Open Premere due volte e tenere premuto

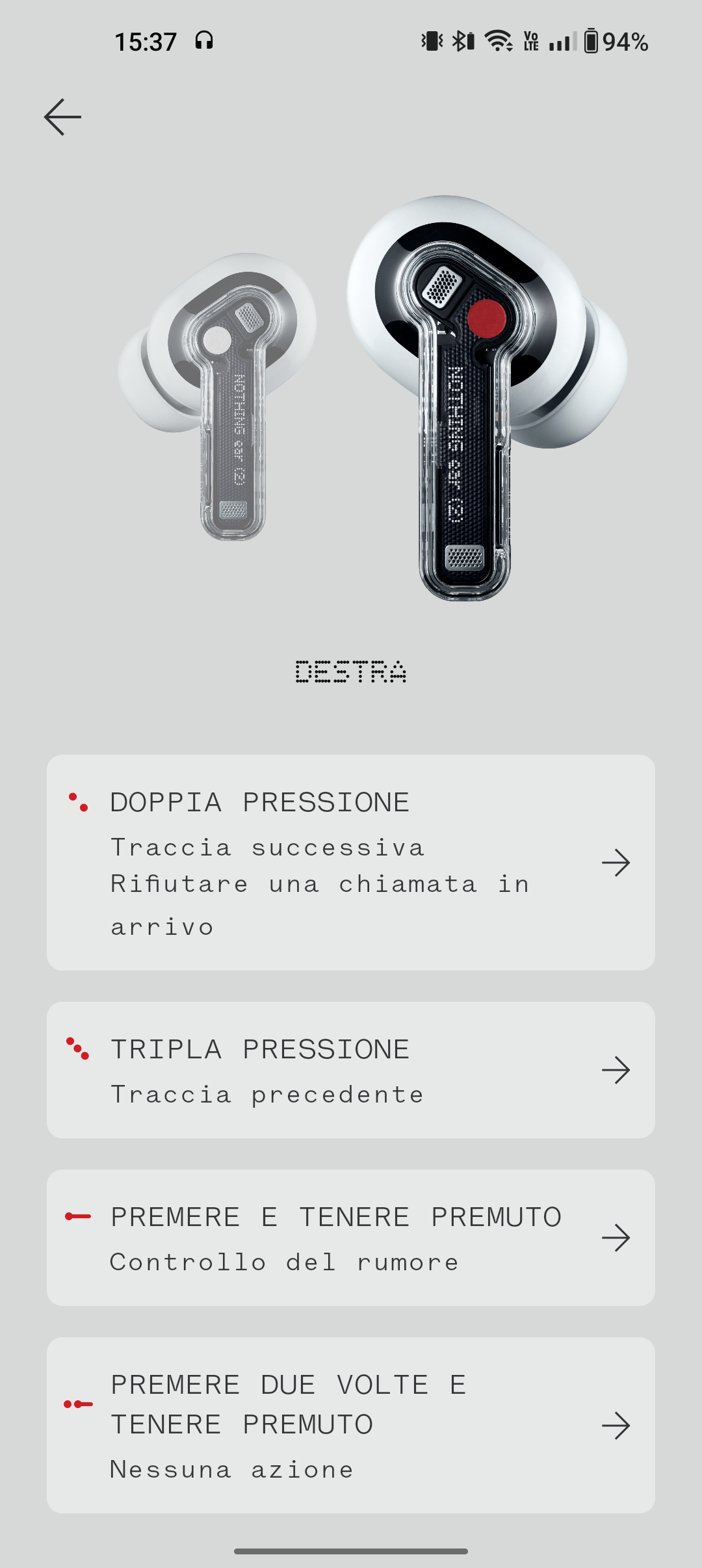coord(350,1424)
